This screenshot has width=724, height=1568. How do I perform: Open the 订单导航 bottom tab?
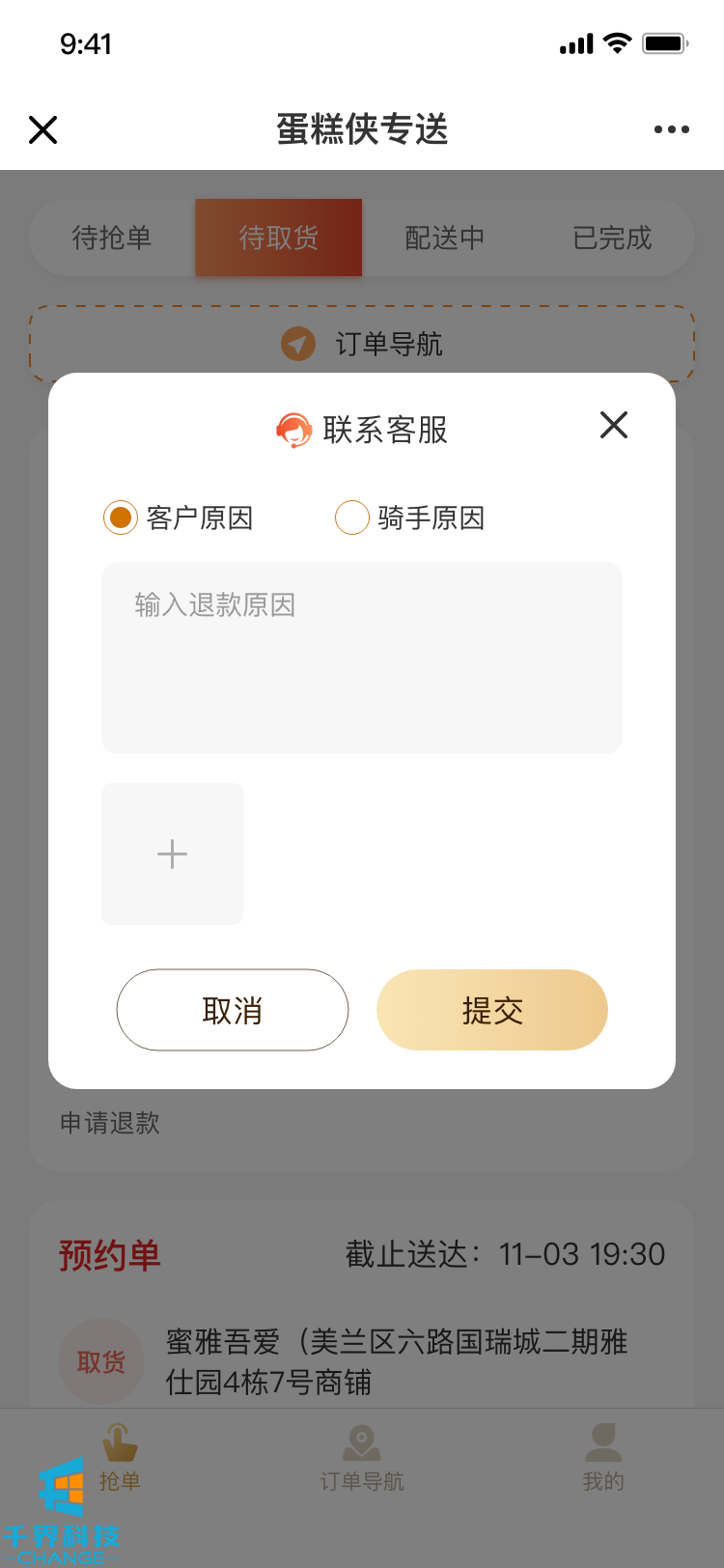[x=362, y=1458]
